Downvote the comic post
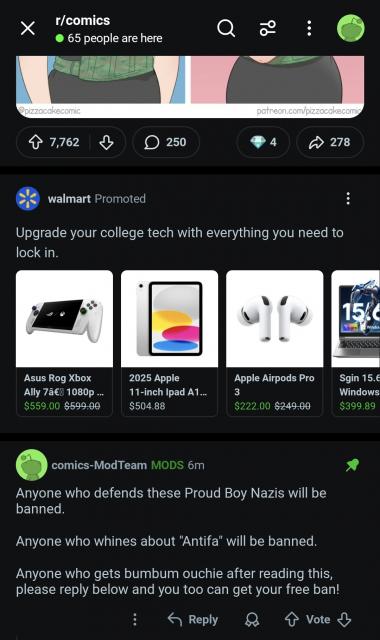This screenshot has width=380, height=640. [x=106, y=142]
